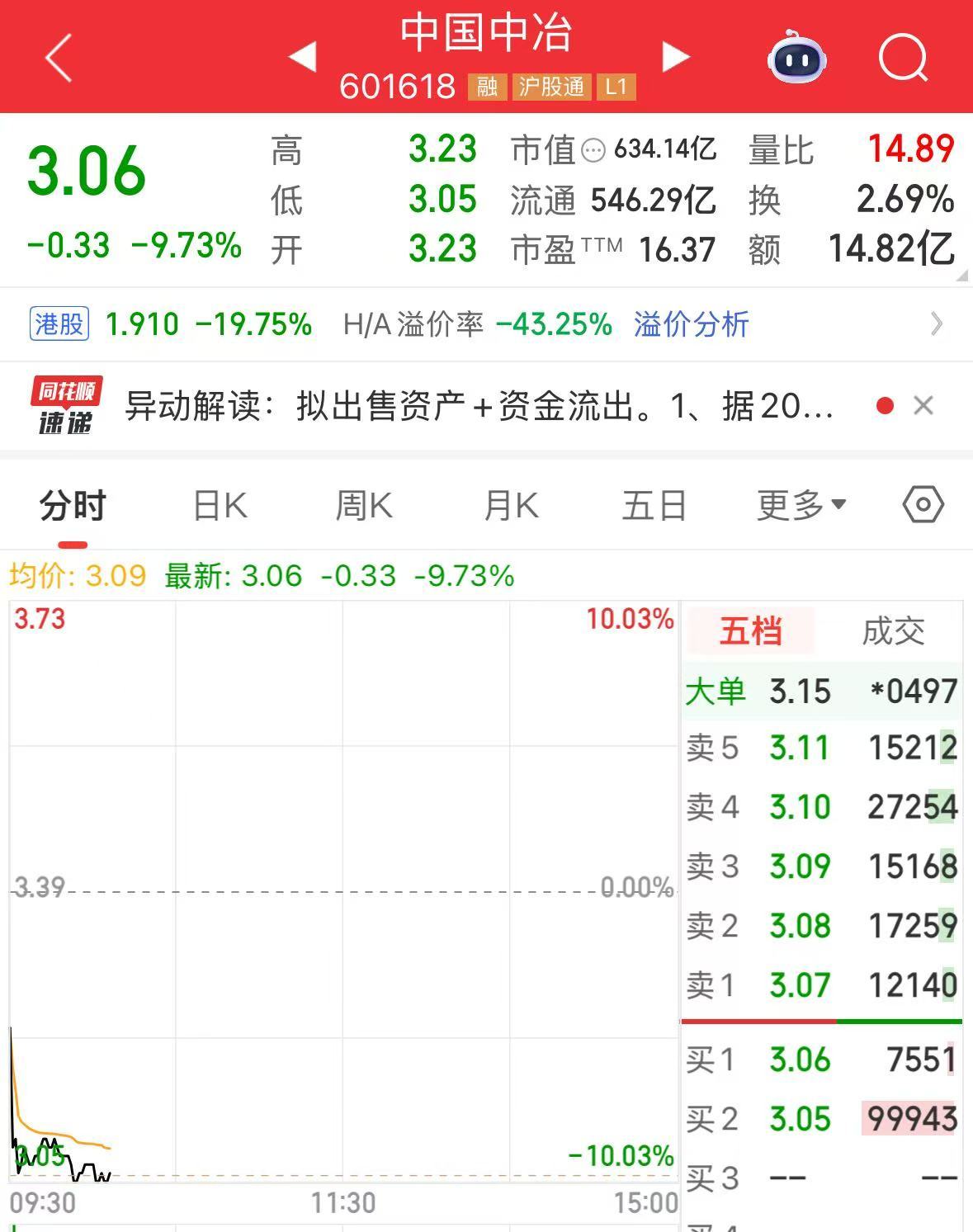The height and width of the screenshot is (1232, 973).
Task: Switch to the previous stock
Action: [x=303, y=57]
